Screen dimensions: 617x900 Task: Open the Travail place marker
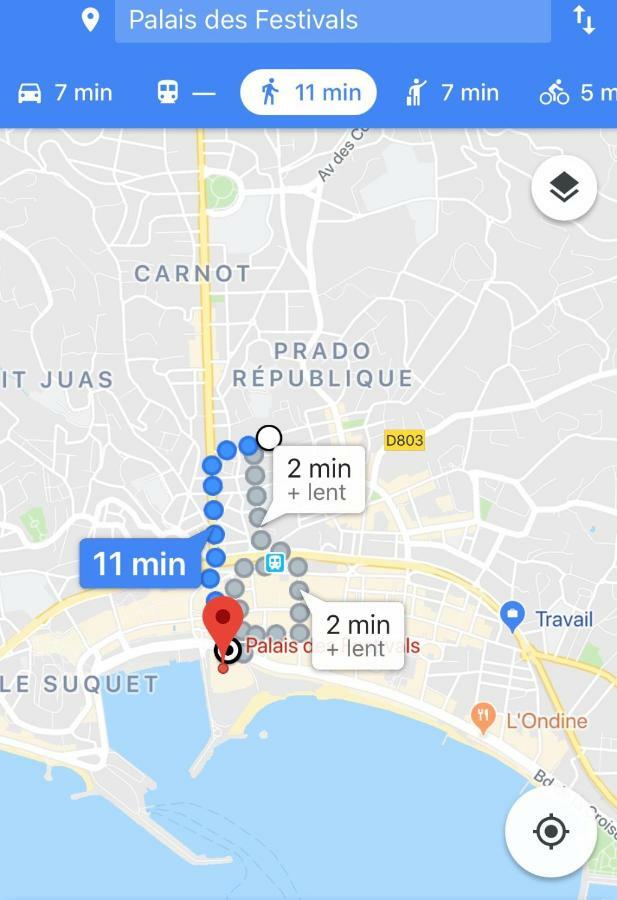513,617
